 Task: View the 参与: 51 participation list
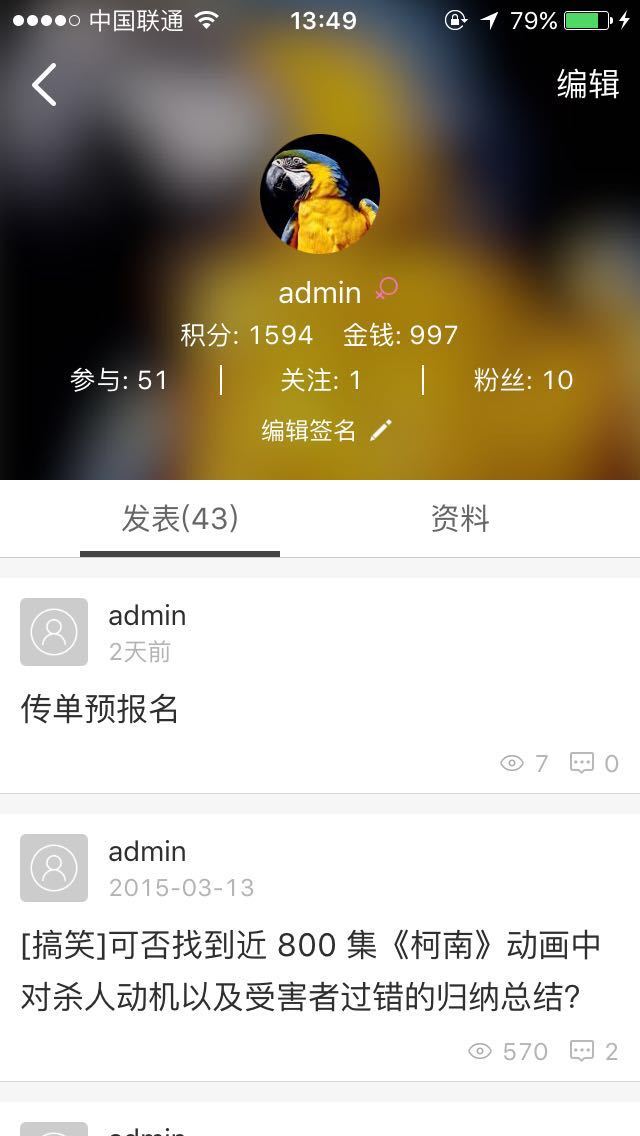119,380
